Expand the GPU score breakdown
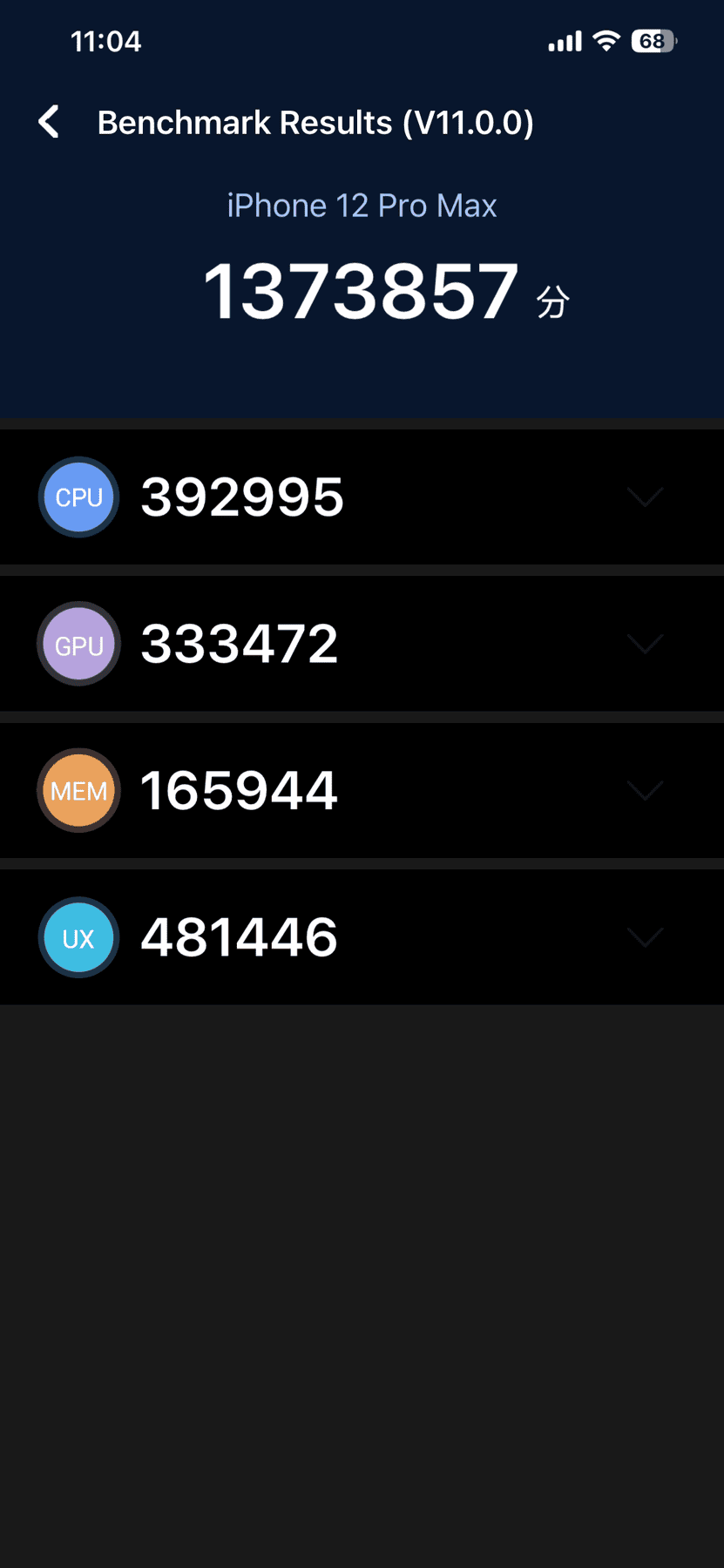Screen dimensions: 724x1568 point(362,644)
